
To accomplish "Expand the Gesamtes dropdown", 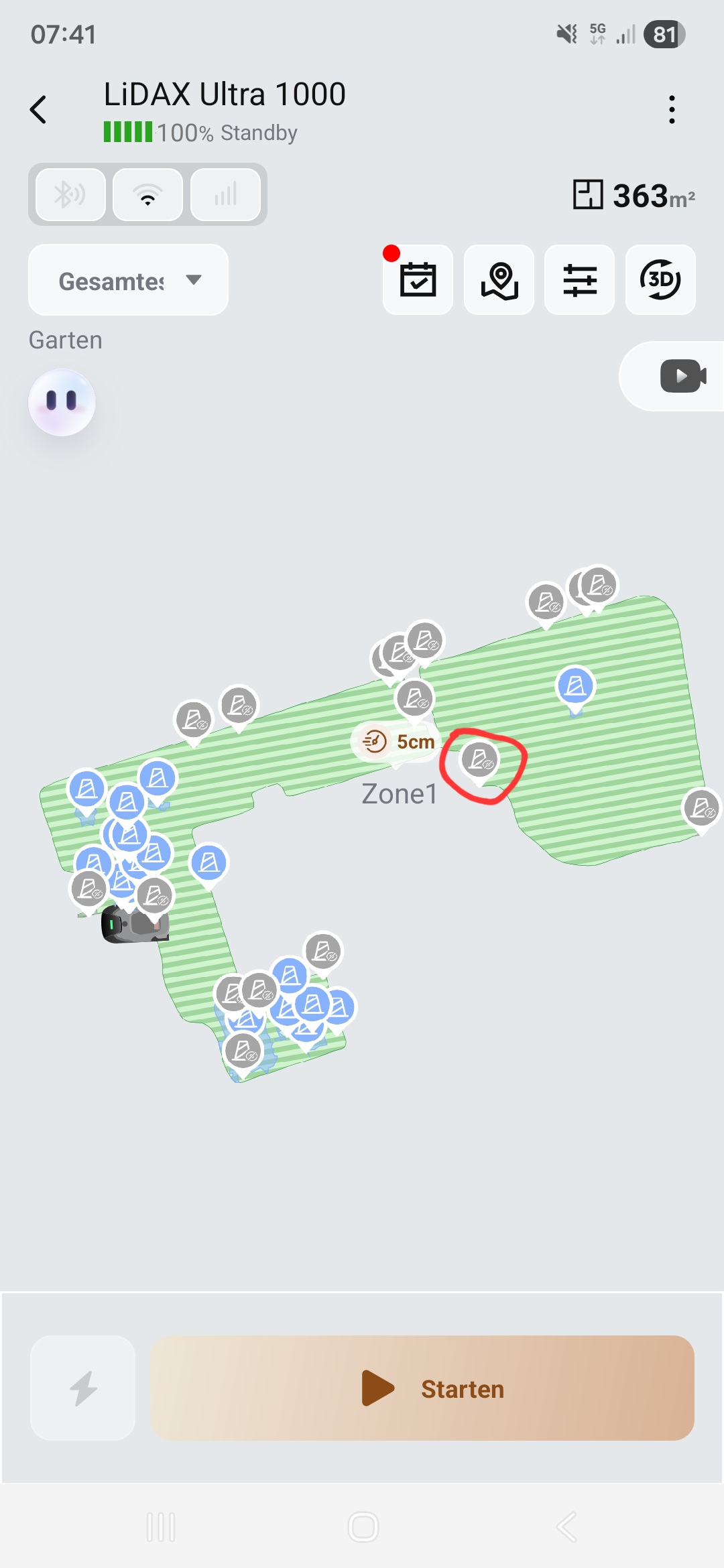I will pyautogui.click(x=128, y=280).
